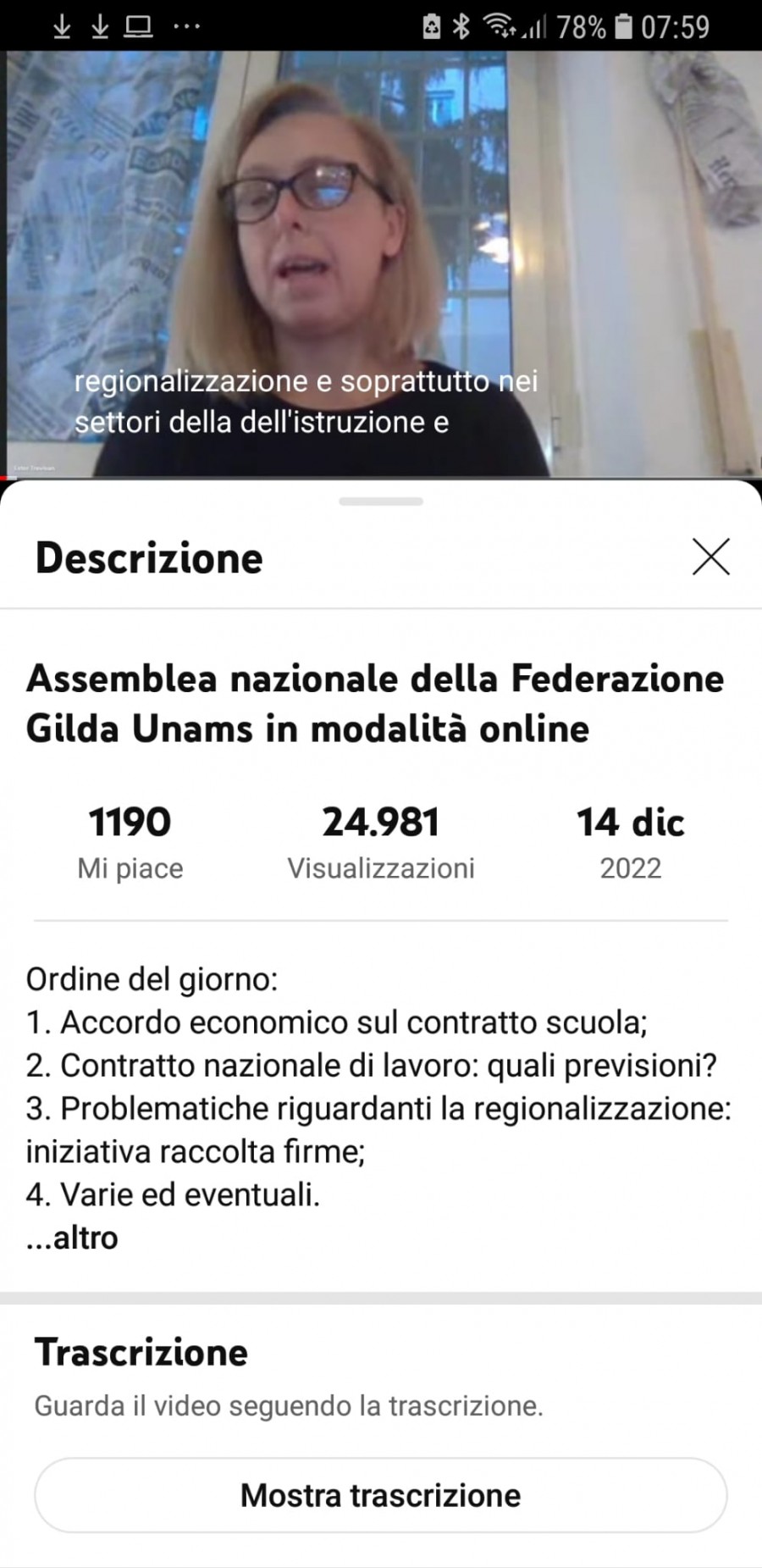Expand the description with ...altro
Screen dimensions: 762x1568
72,1238
